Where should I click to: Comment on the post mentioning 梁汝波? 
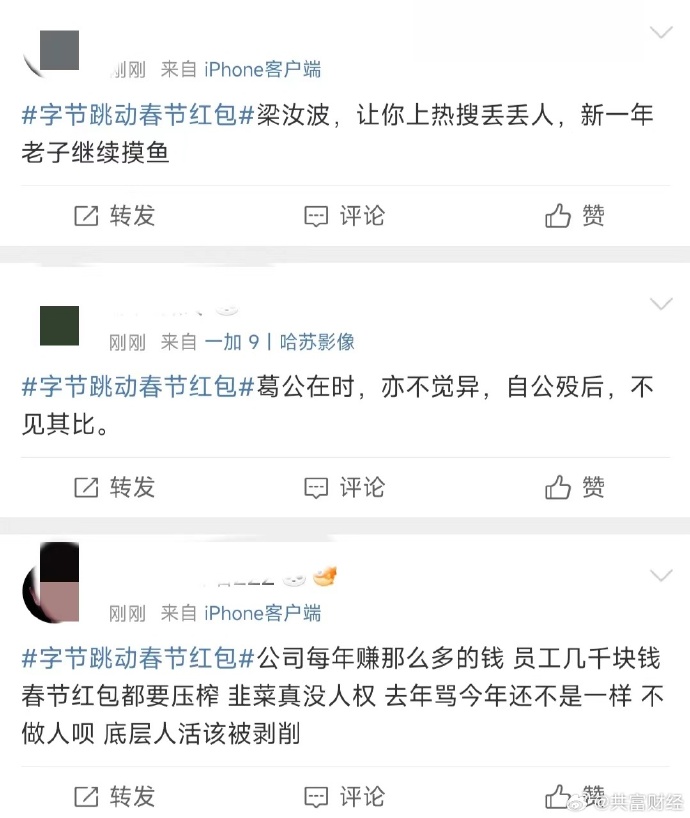345,215
